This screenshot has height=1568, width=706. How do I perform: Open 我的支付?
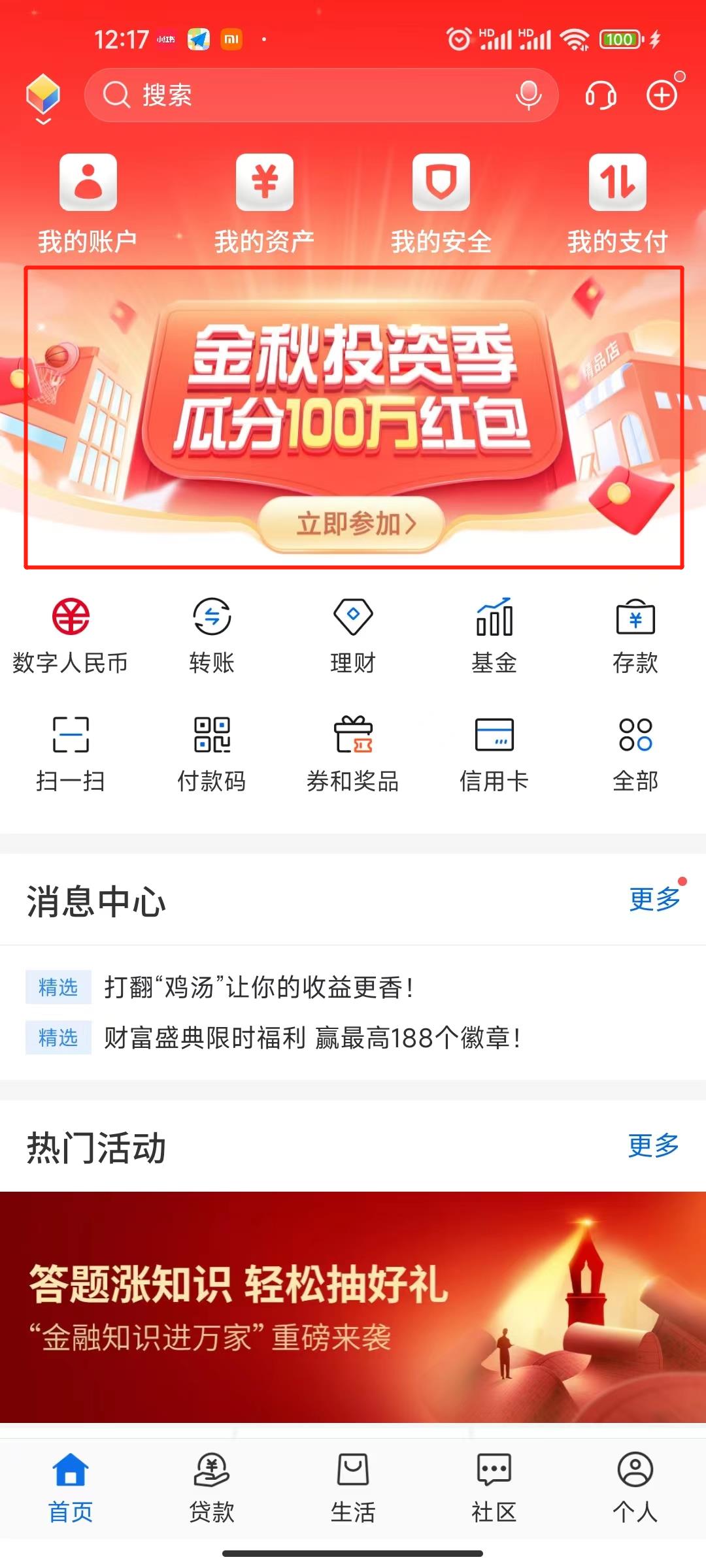pos(618,203)
